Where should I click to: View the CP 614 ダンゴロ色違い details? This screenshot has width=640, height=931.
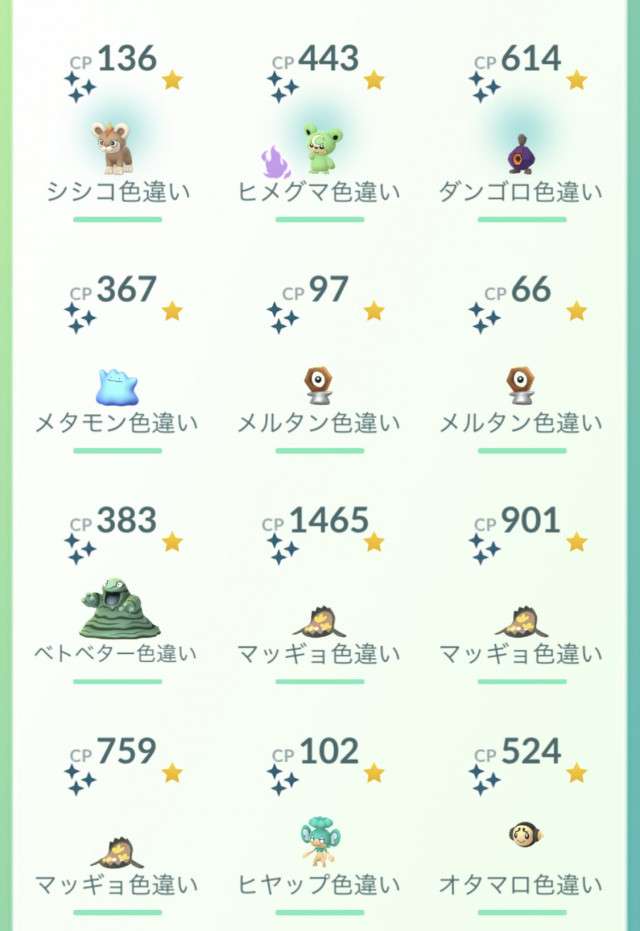tap(521, 149)
